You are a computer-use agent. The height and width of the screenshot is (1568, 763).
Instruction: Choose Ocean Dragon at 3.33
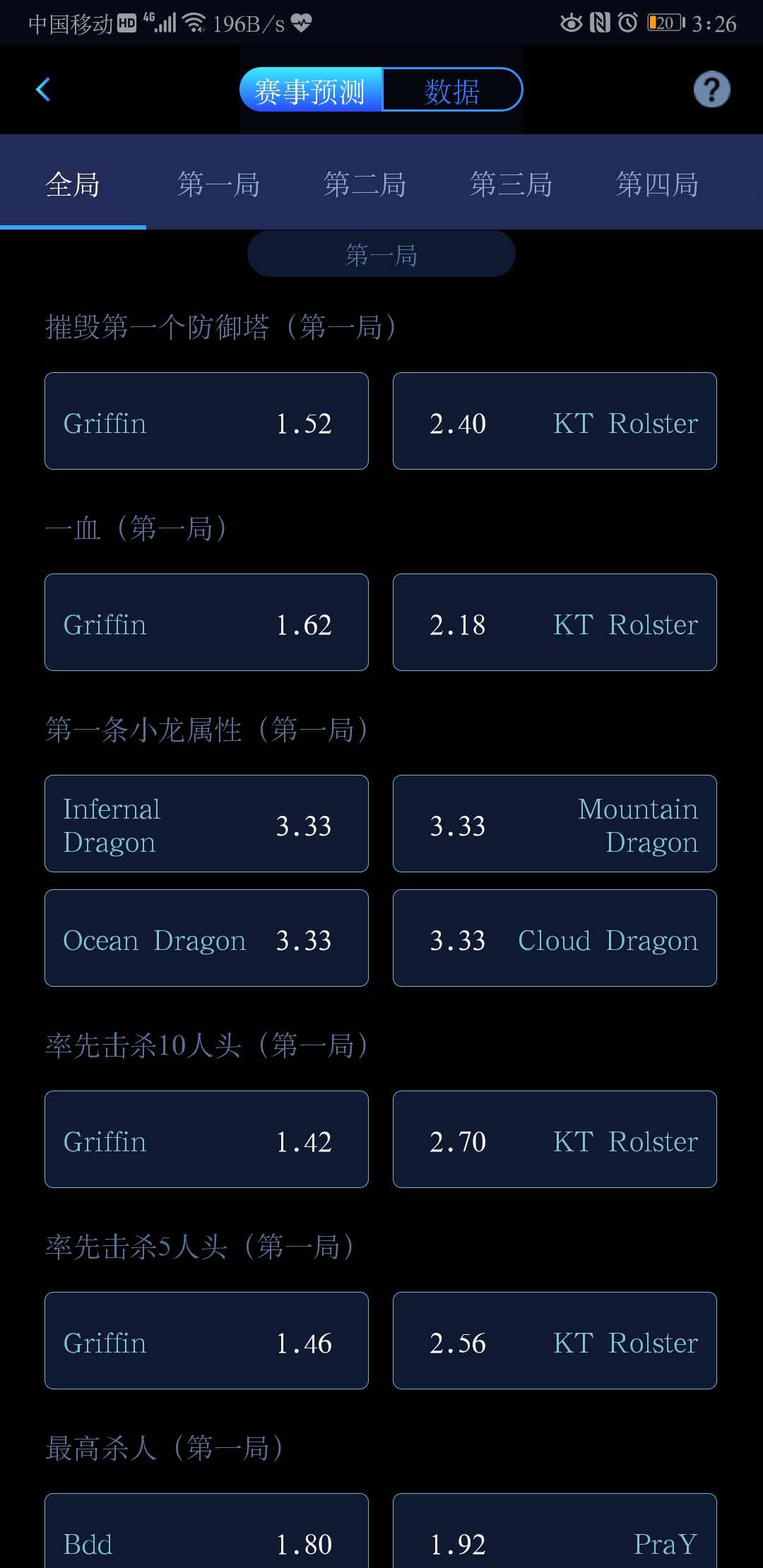point(206,938)
